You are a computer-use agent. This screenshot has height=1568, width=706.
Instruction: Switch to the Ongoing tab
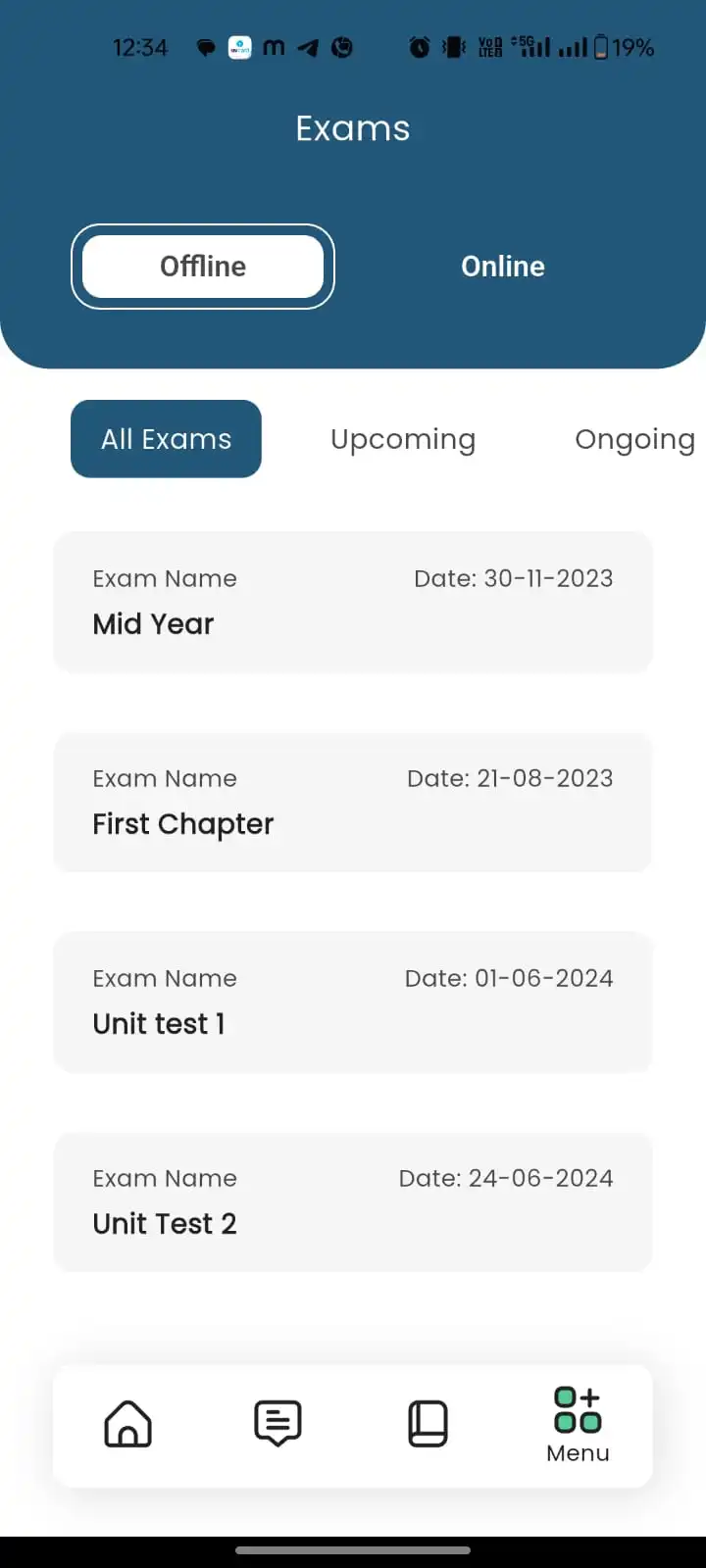(x=634, y=438)
